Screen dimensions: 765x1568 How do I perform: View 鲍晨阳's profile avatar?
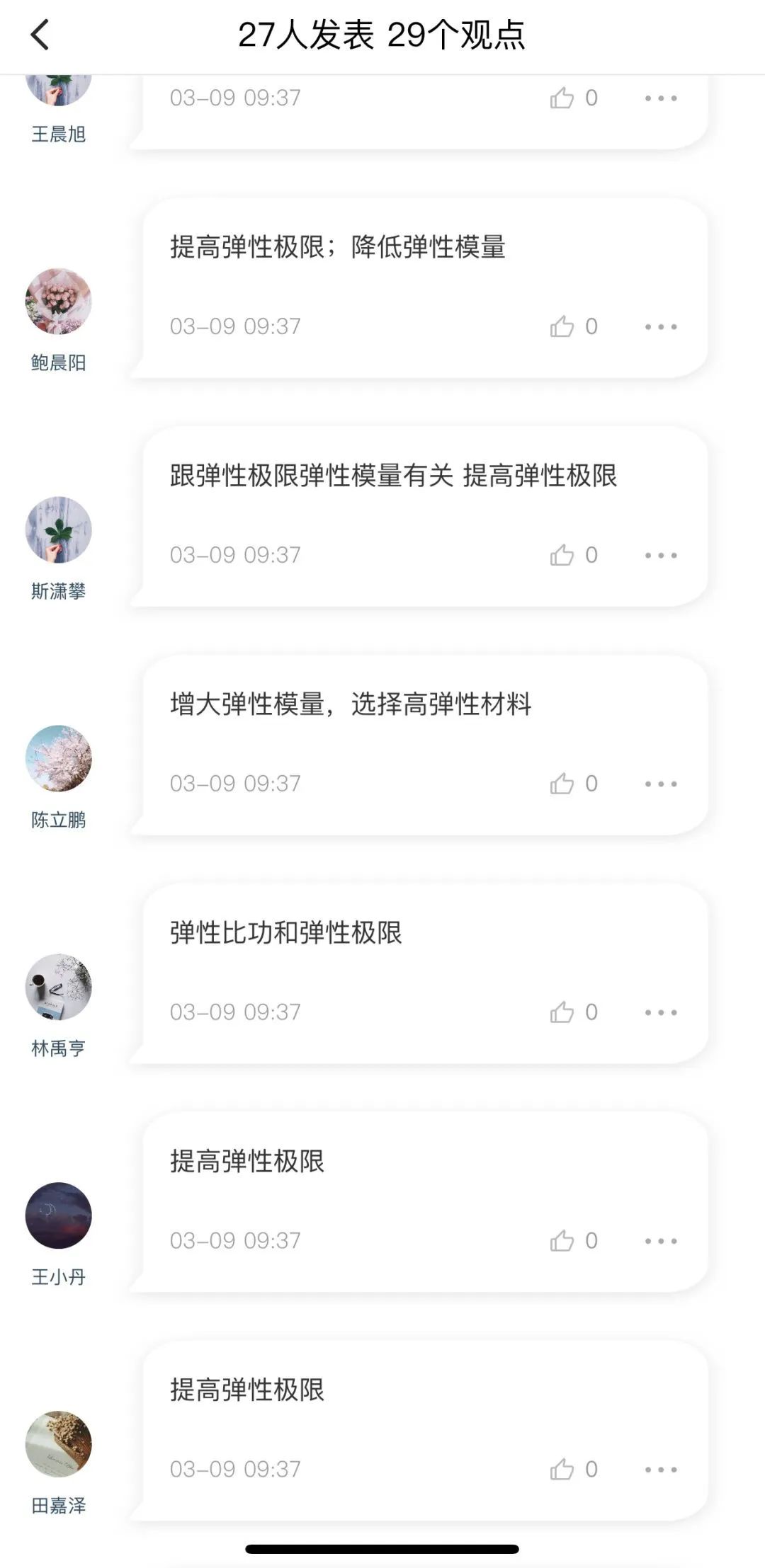pos(59,302)
